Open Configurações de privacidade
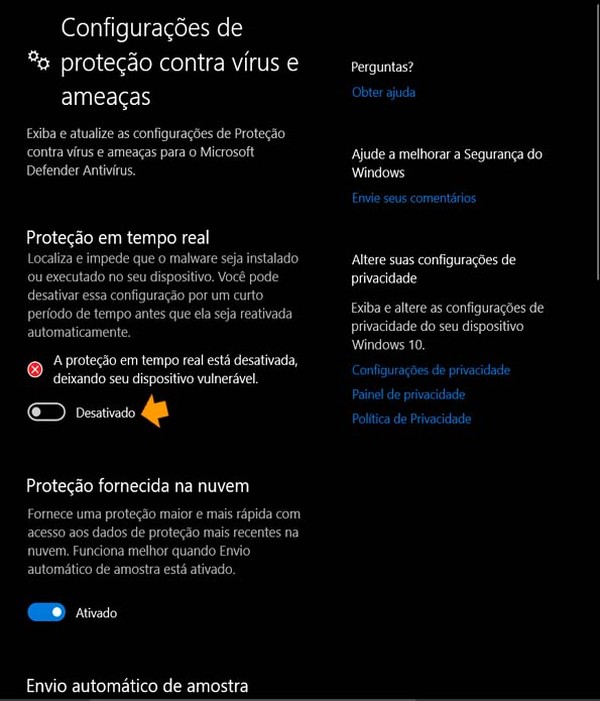600x701 pixels. click(x=431, y=370)
